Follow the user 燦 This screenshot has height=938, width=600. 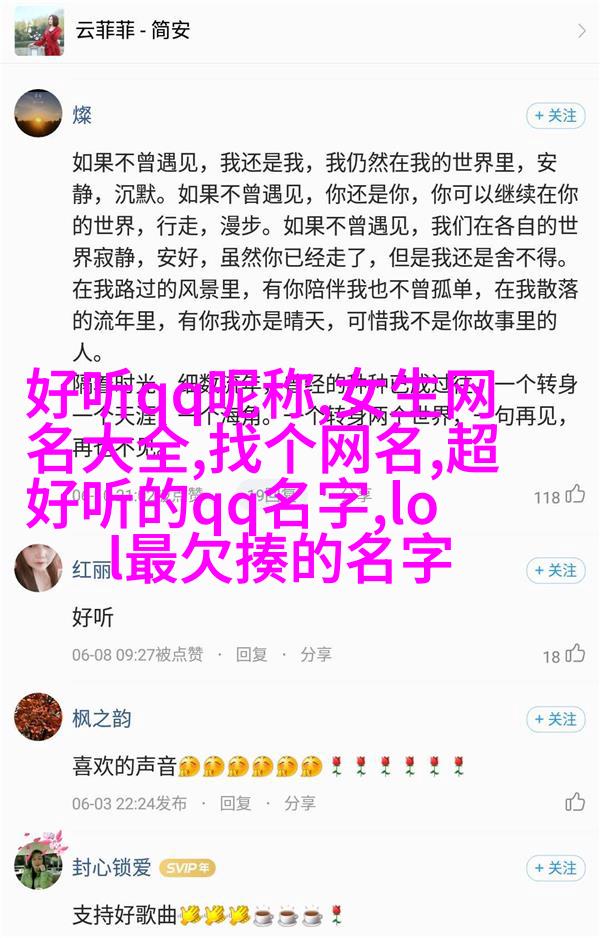click(553, 116)
